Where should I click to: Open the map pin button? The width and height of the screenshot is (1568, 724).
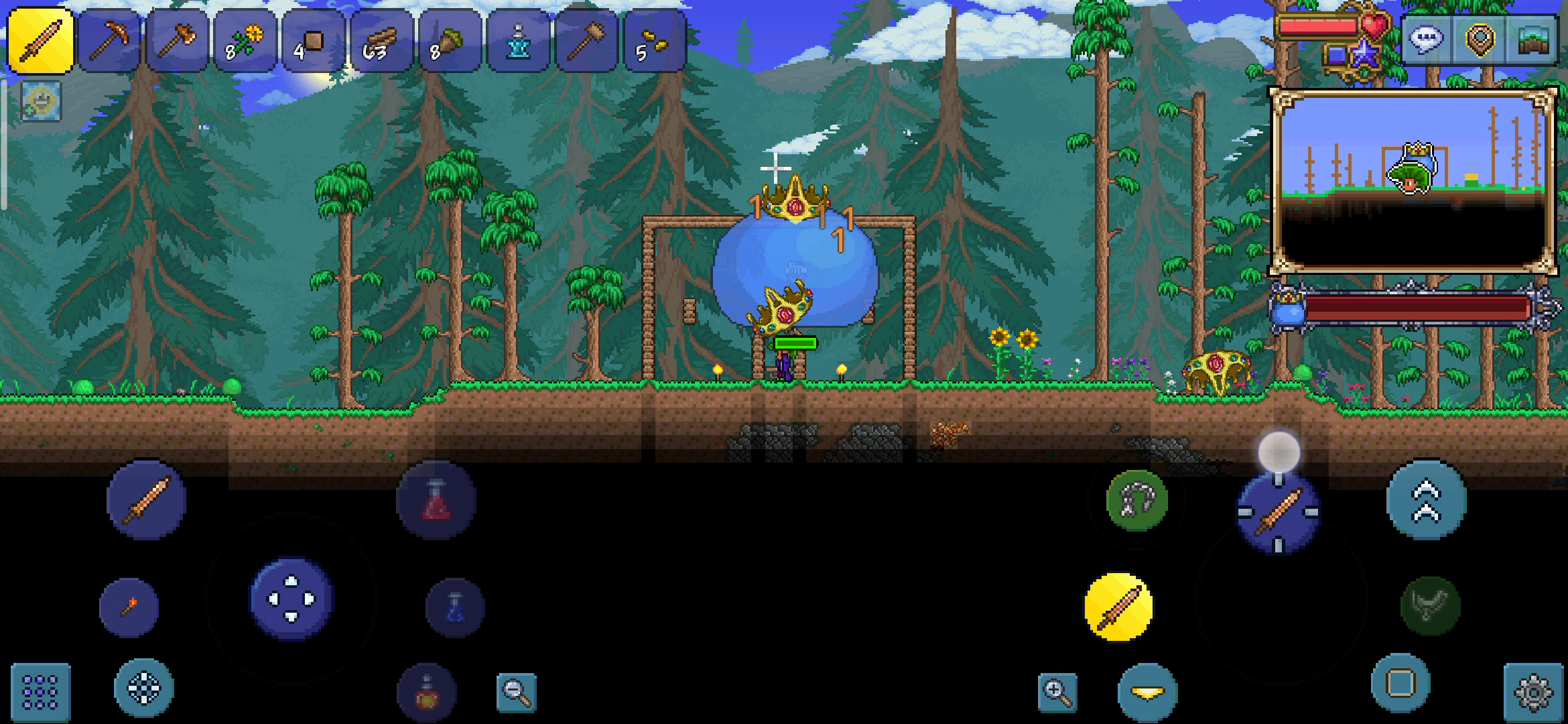pos(1480,39)
